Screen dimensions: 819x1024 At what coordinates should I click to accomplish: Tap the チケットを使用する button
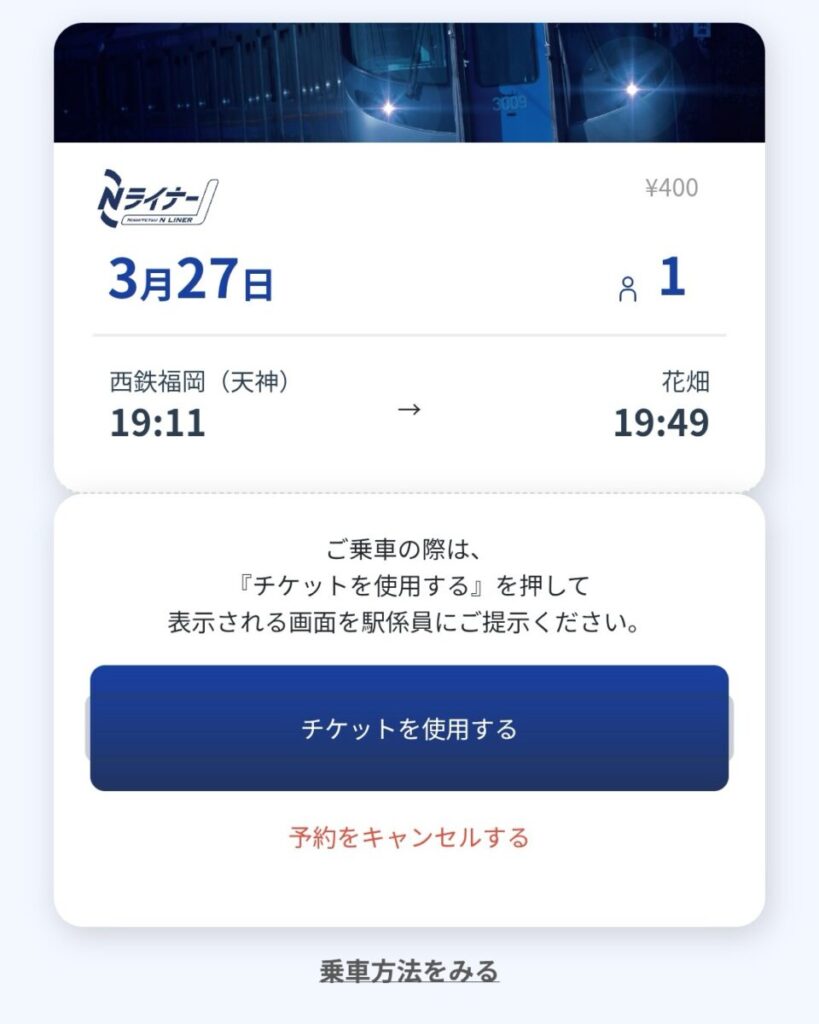(x=409, y=728)
